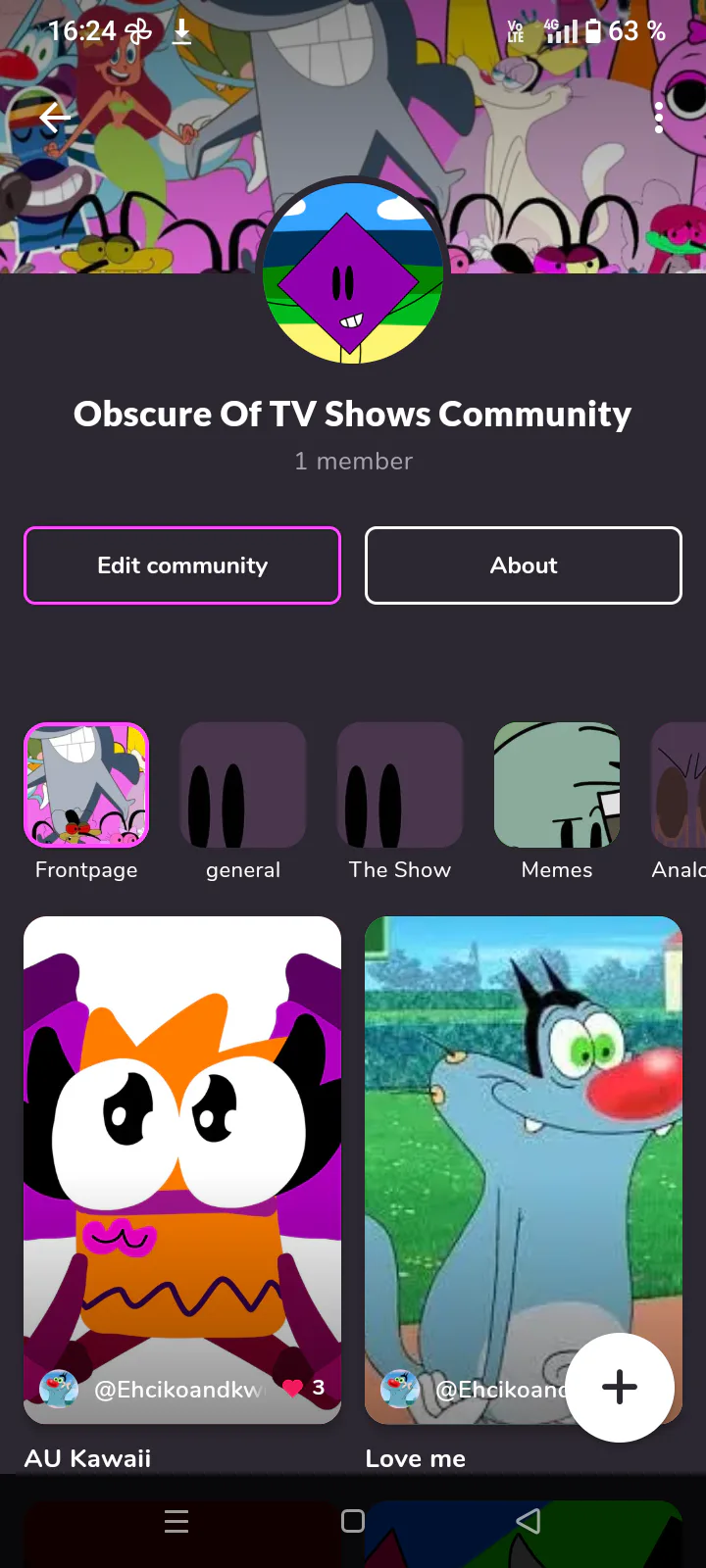Tap the Edit community button
The width and height of the screenshot is (706, 1568).
(x=182, y=565)
